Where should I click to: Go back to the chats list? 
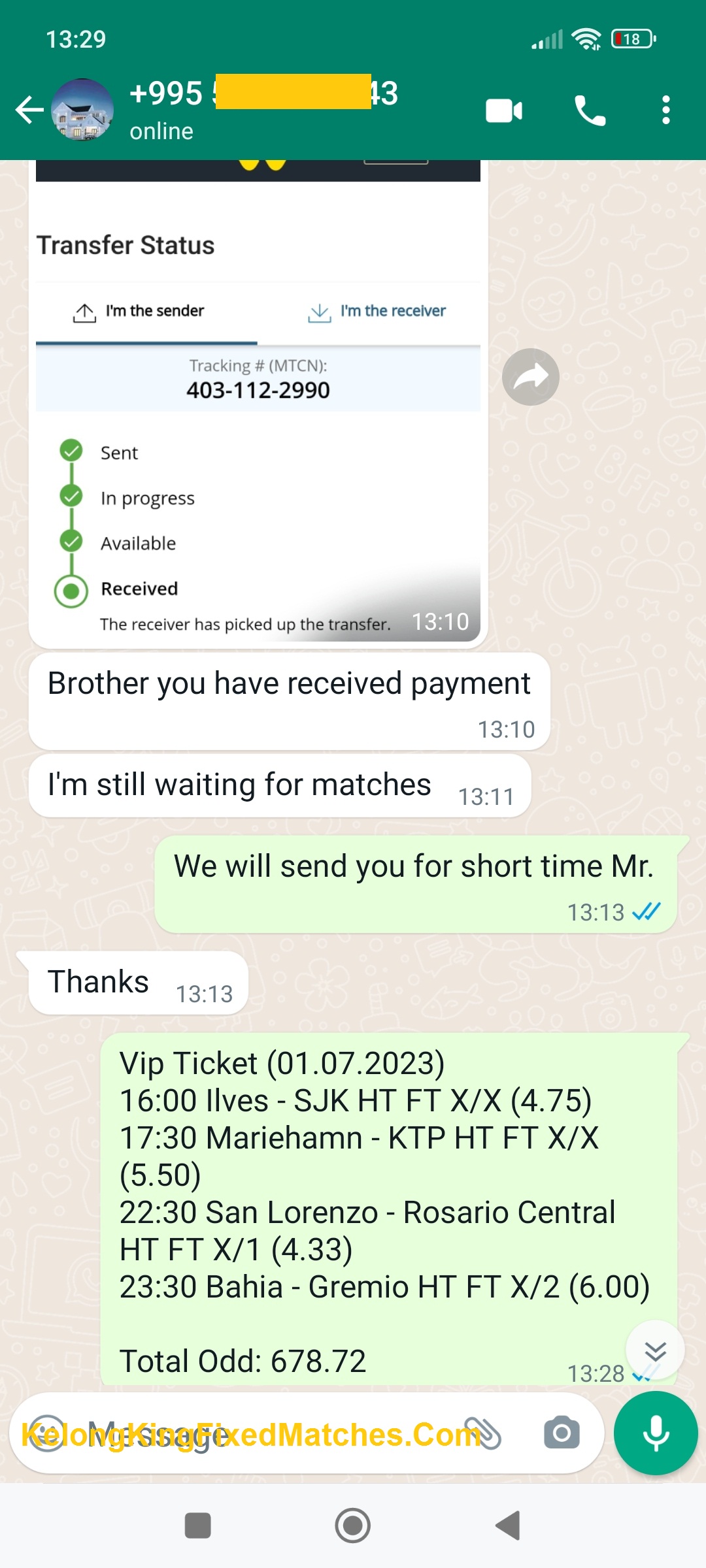(x=29, y=110)
